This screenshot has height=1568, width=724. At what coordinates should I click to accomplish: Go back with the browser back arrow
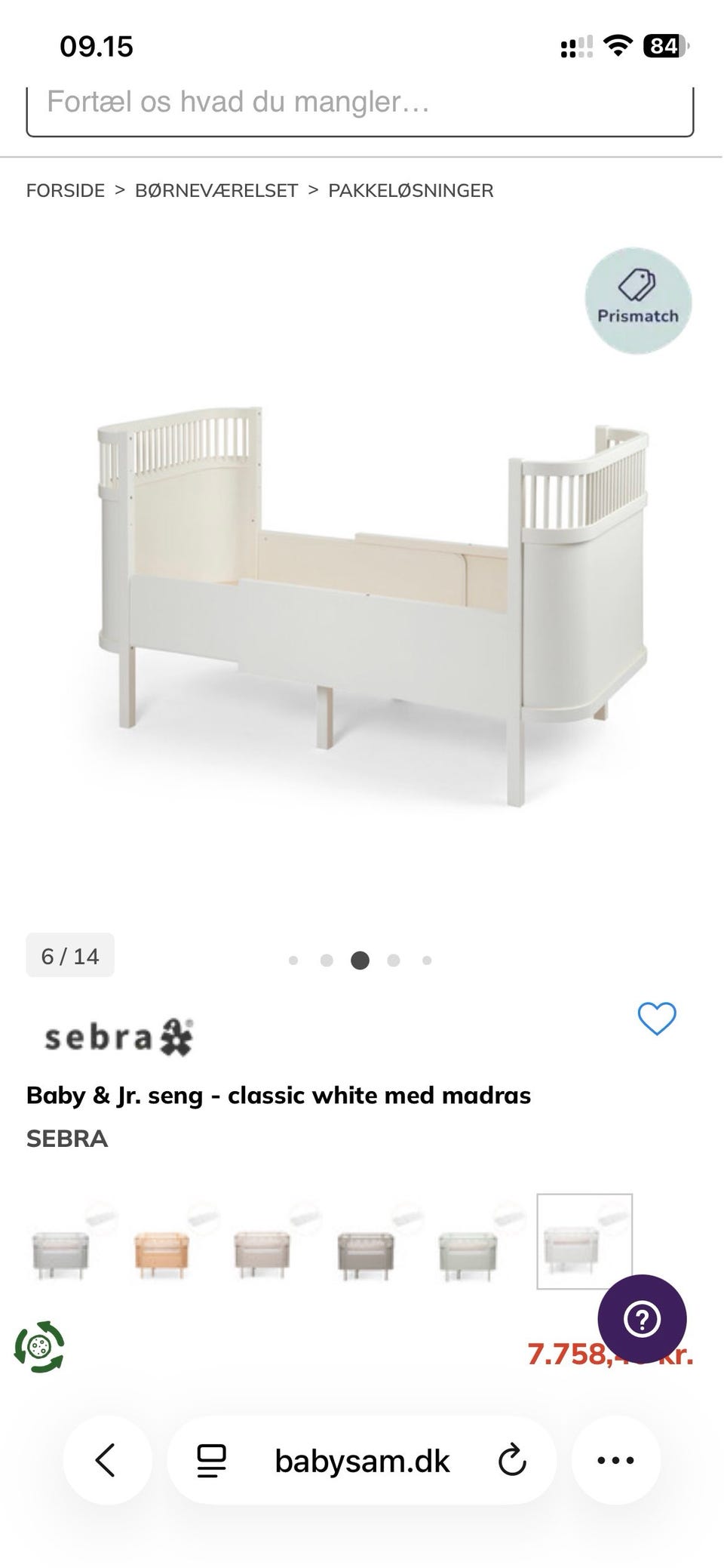point(106,1460)
